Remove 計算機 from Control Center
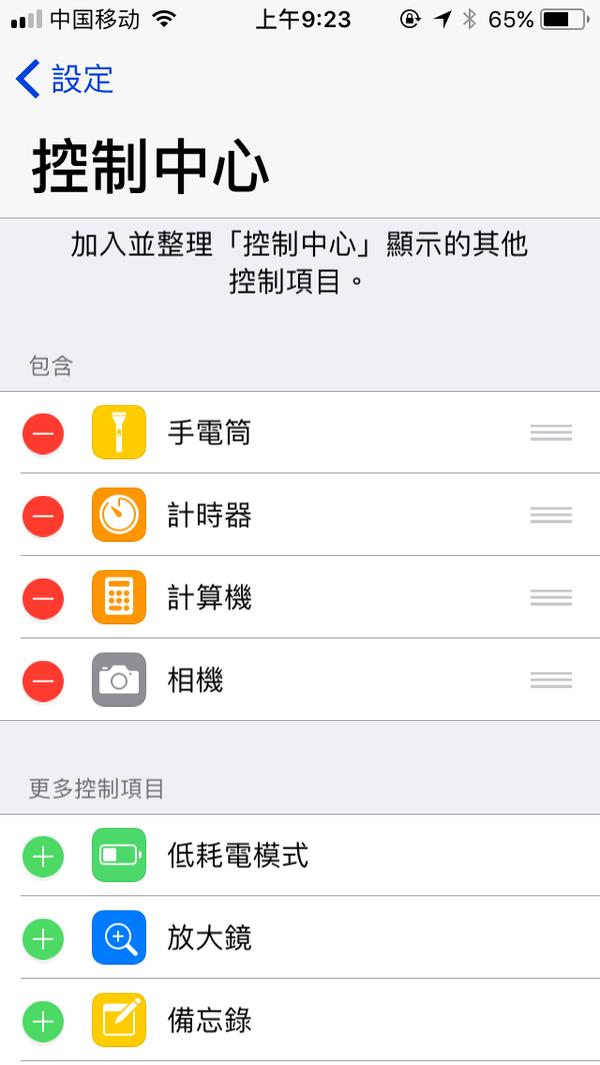This screenshot has height=1065, width=600. point(43,598)
